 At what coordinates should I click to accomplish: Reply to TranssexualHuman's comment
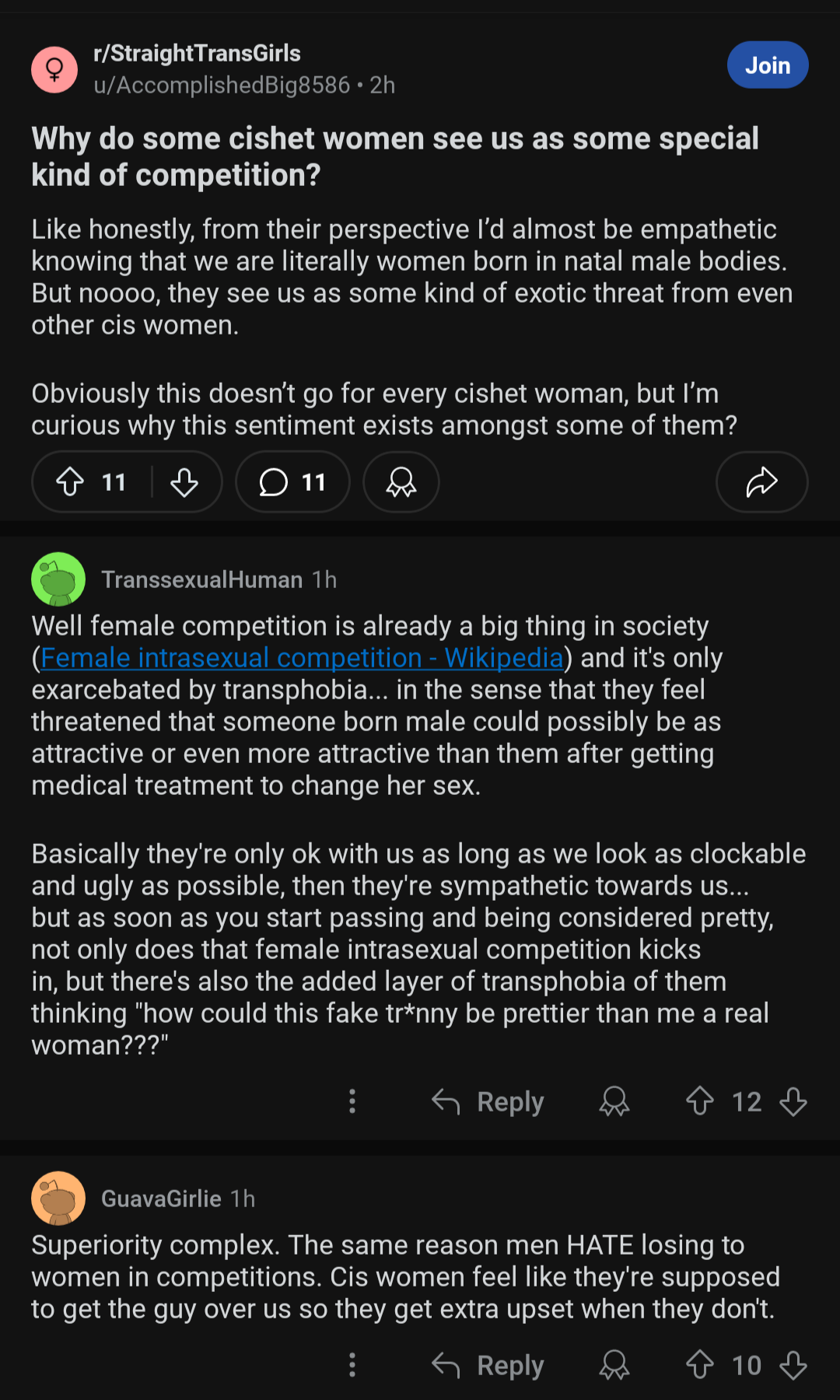point(488,1101)
